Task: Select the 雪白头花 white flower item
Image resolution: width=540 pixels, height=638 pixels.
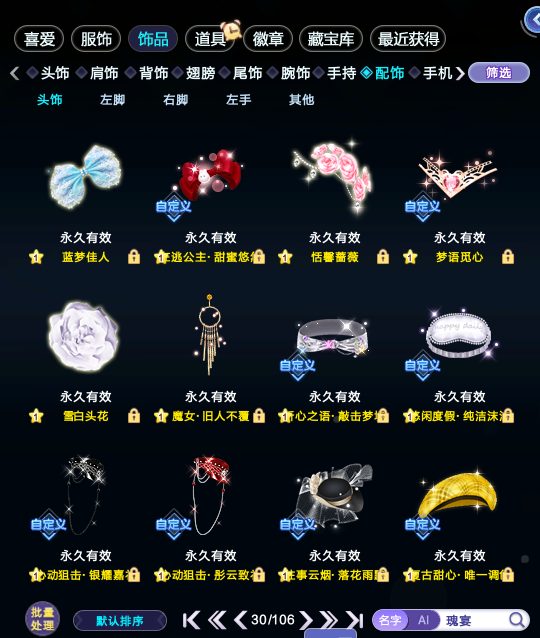Action: (84, 336)
